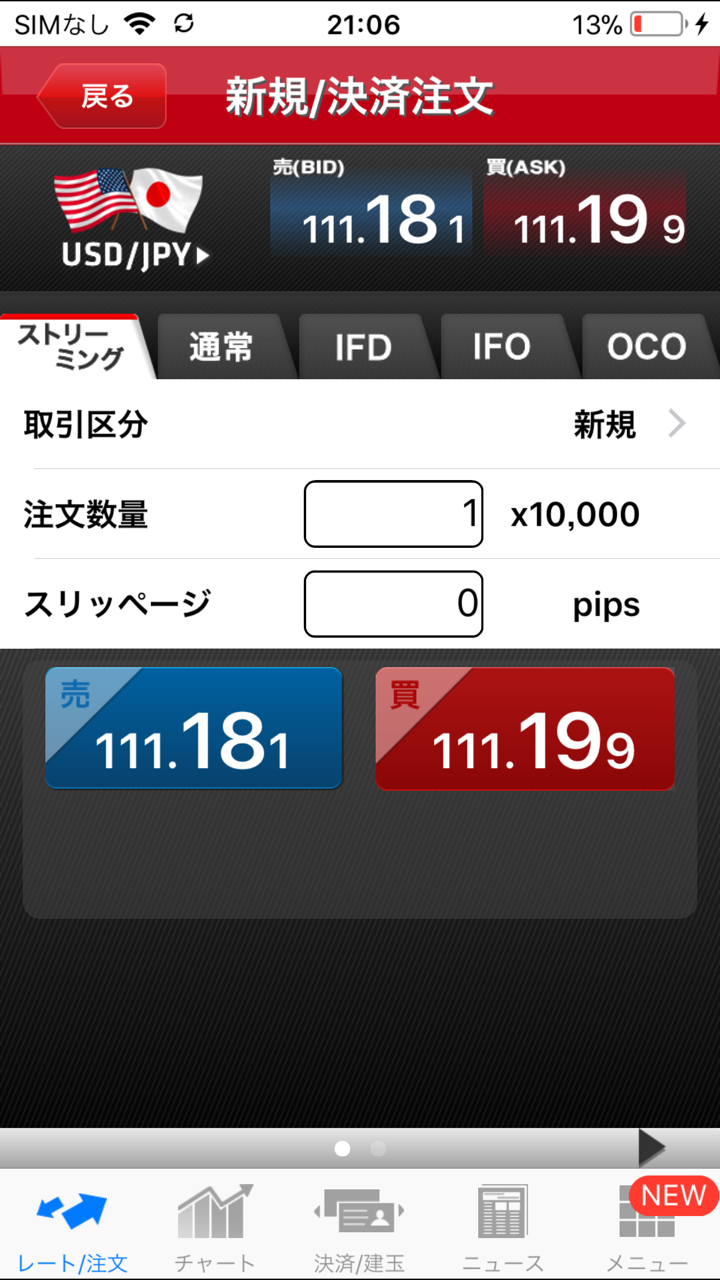Viewport: 720px width, 1280px height.
Task: Place buy order at 111.199
Action: pyautogui.click(x=525, y=728)
